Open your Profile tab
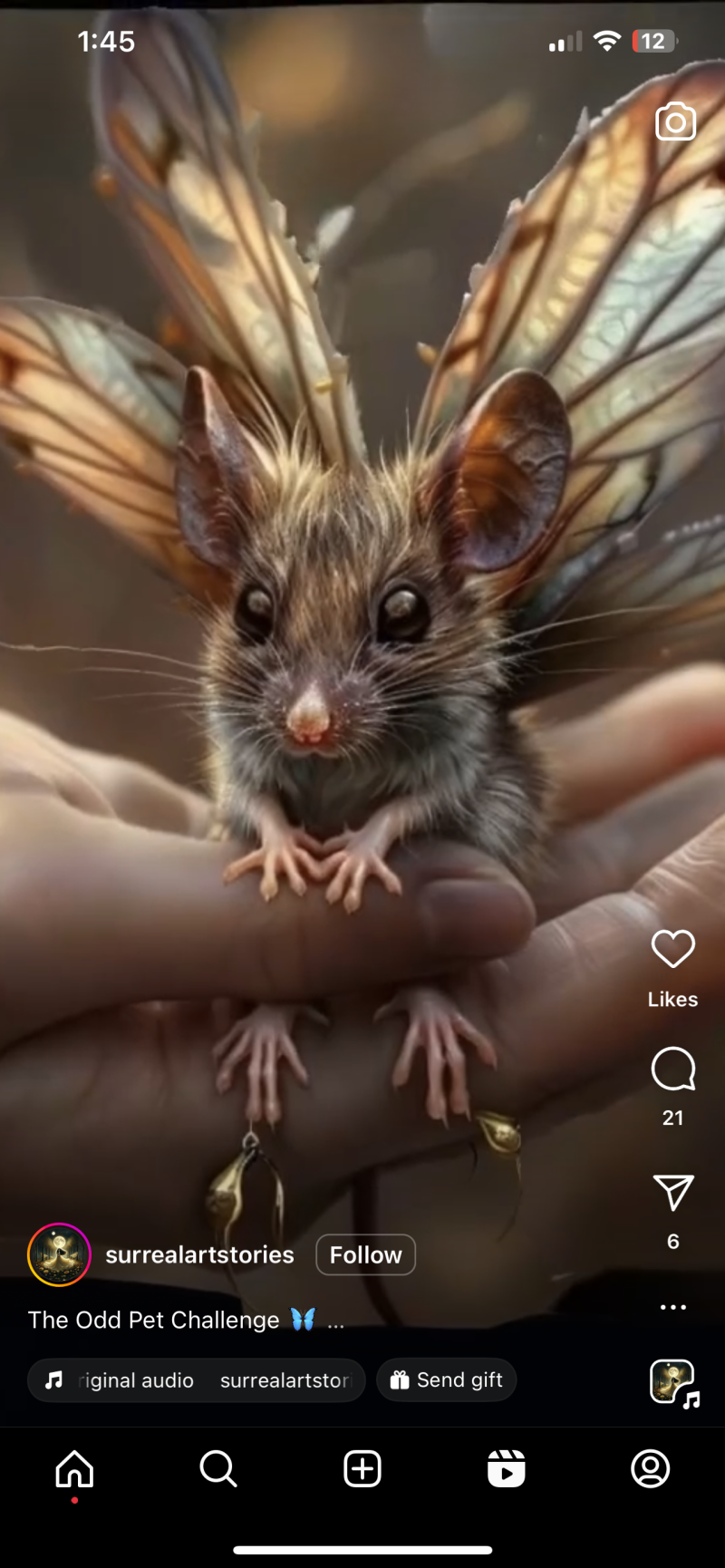This screenshot has height=1568, width=725. click(650, 1468)
